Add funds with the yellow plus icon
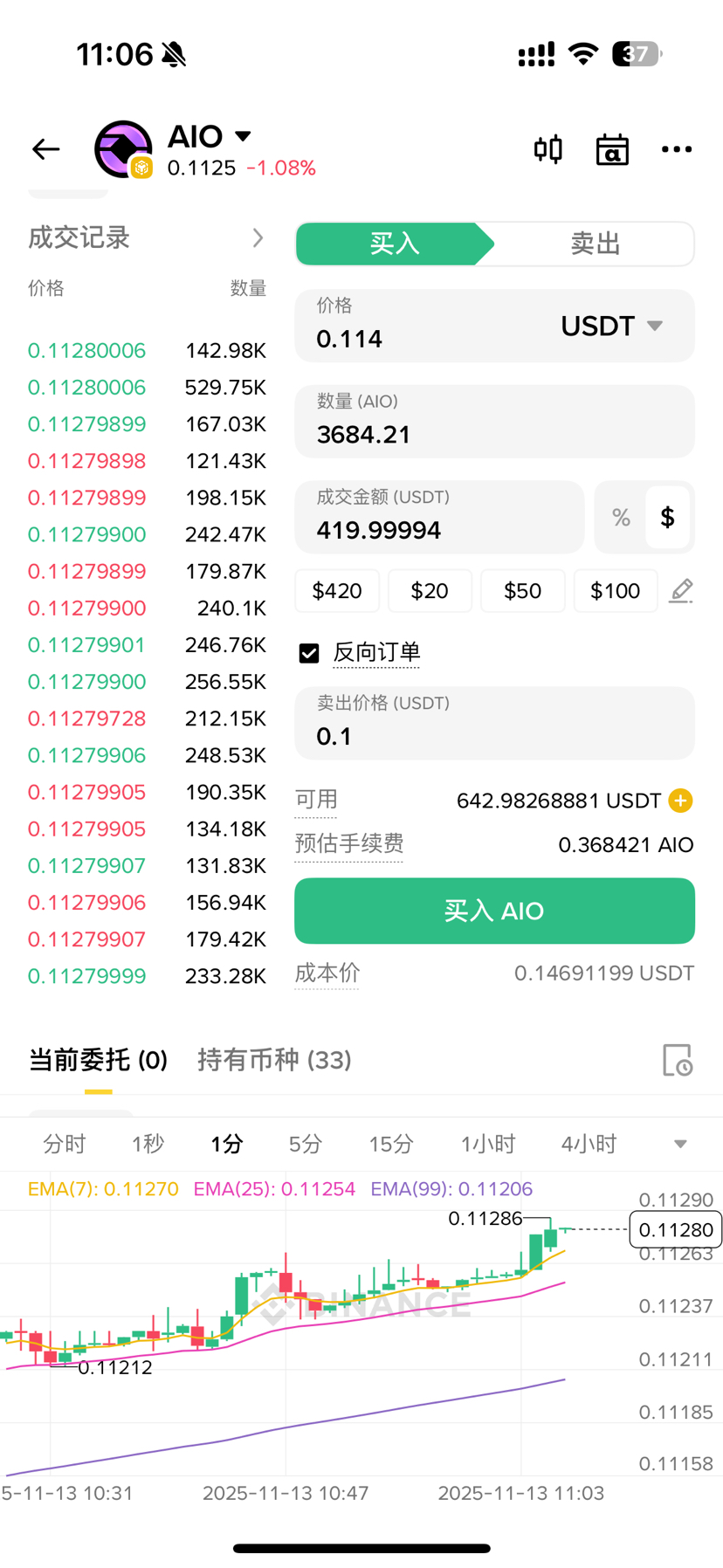Image resolution: width=723 pixels, height=1568 pixels. (680, 801)
